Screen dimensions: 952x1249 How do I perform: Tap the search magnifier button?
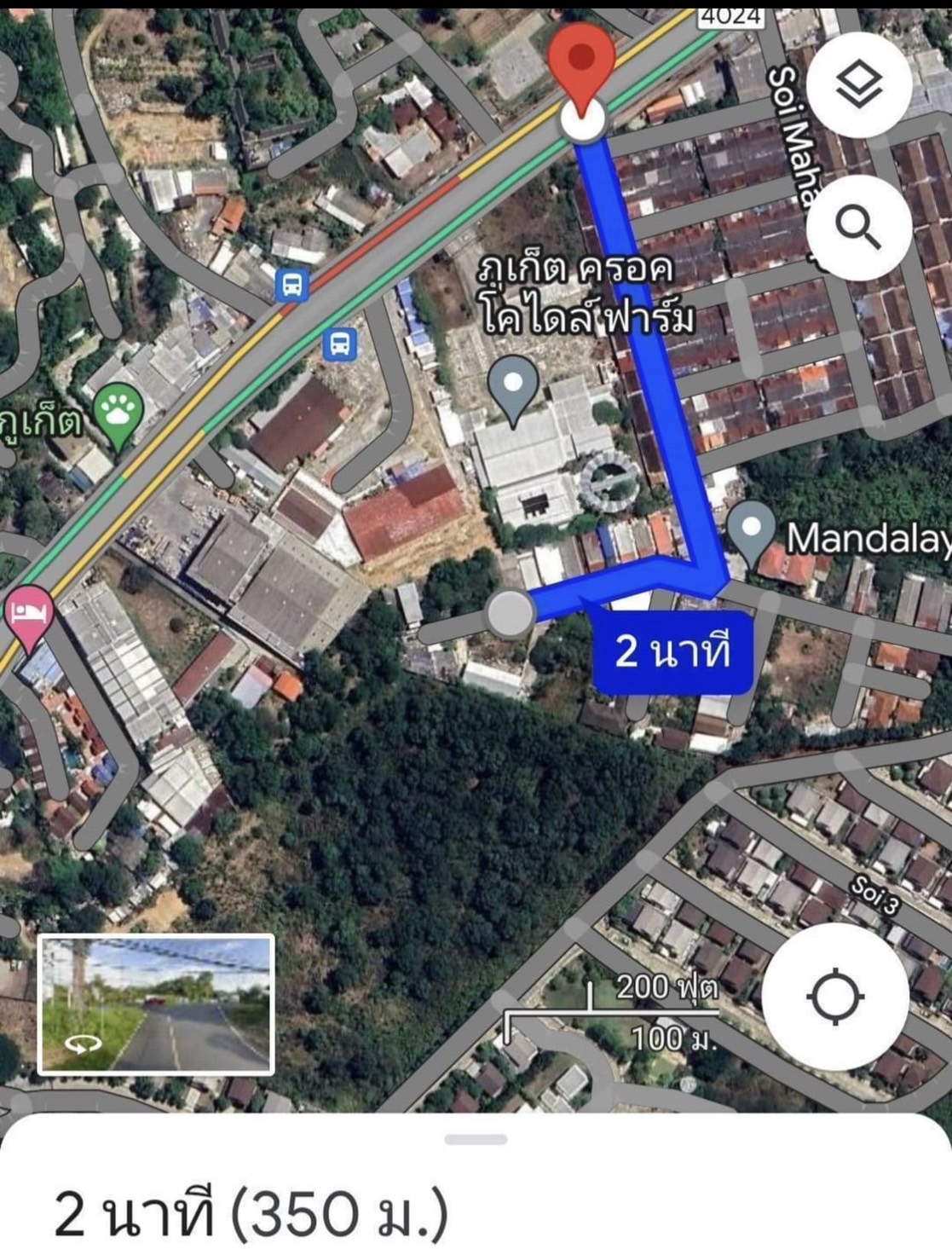pyautogui.click(x=858, y=227)
